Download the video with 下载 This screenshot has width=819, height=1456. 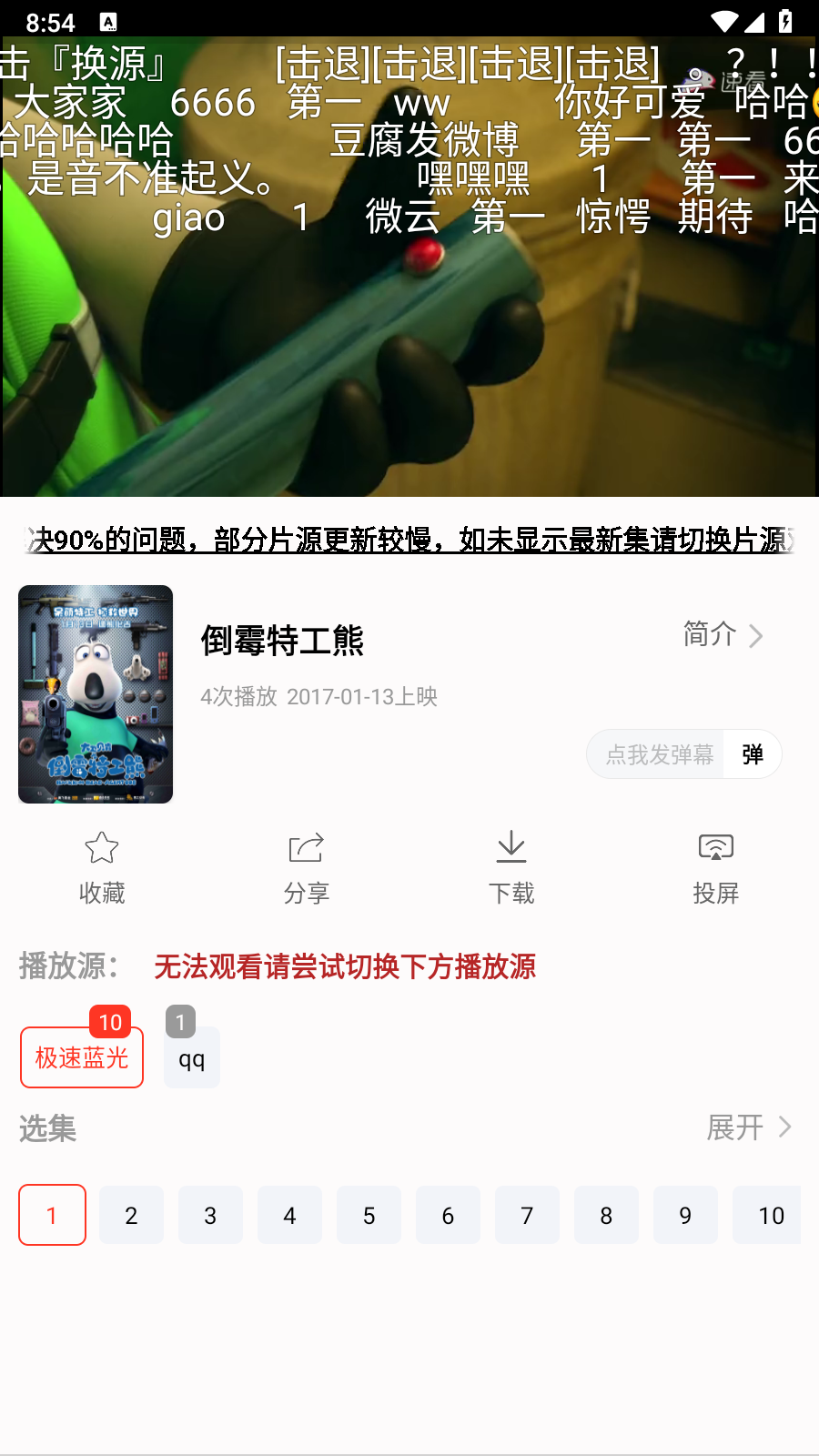[x=511, y=867]
